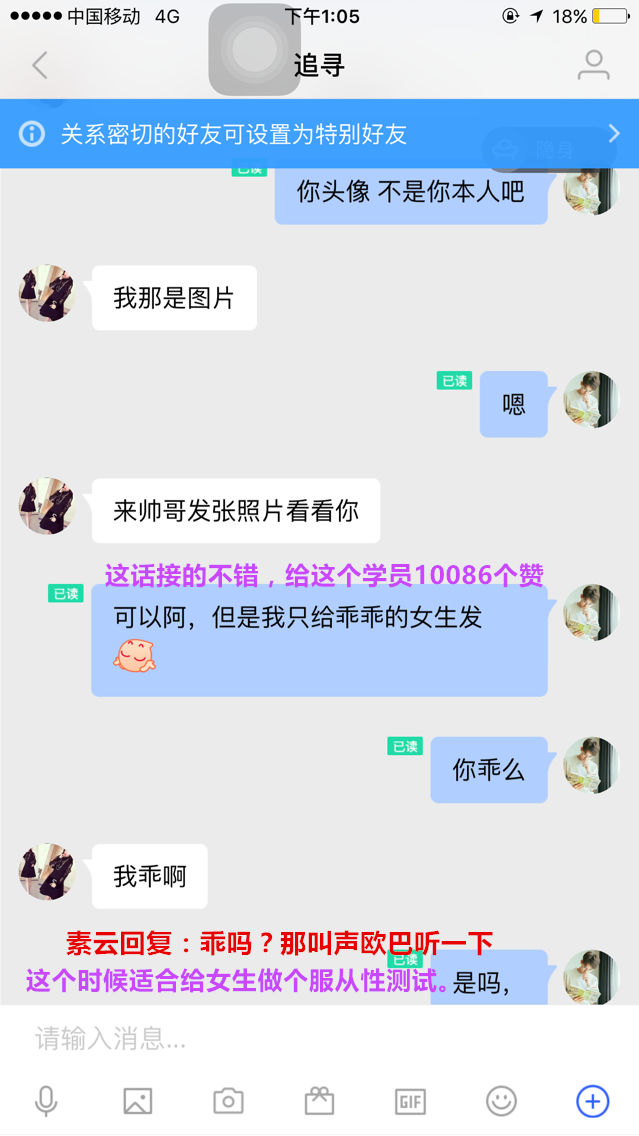The height and width of the screenshot is (1136, 639).
Task: Open the emoji panel
Action: point(501,1101)
